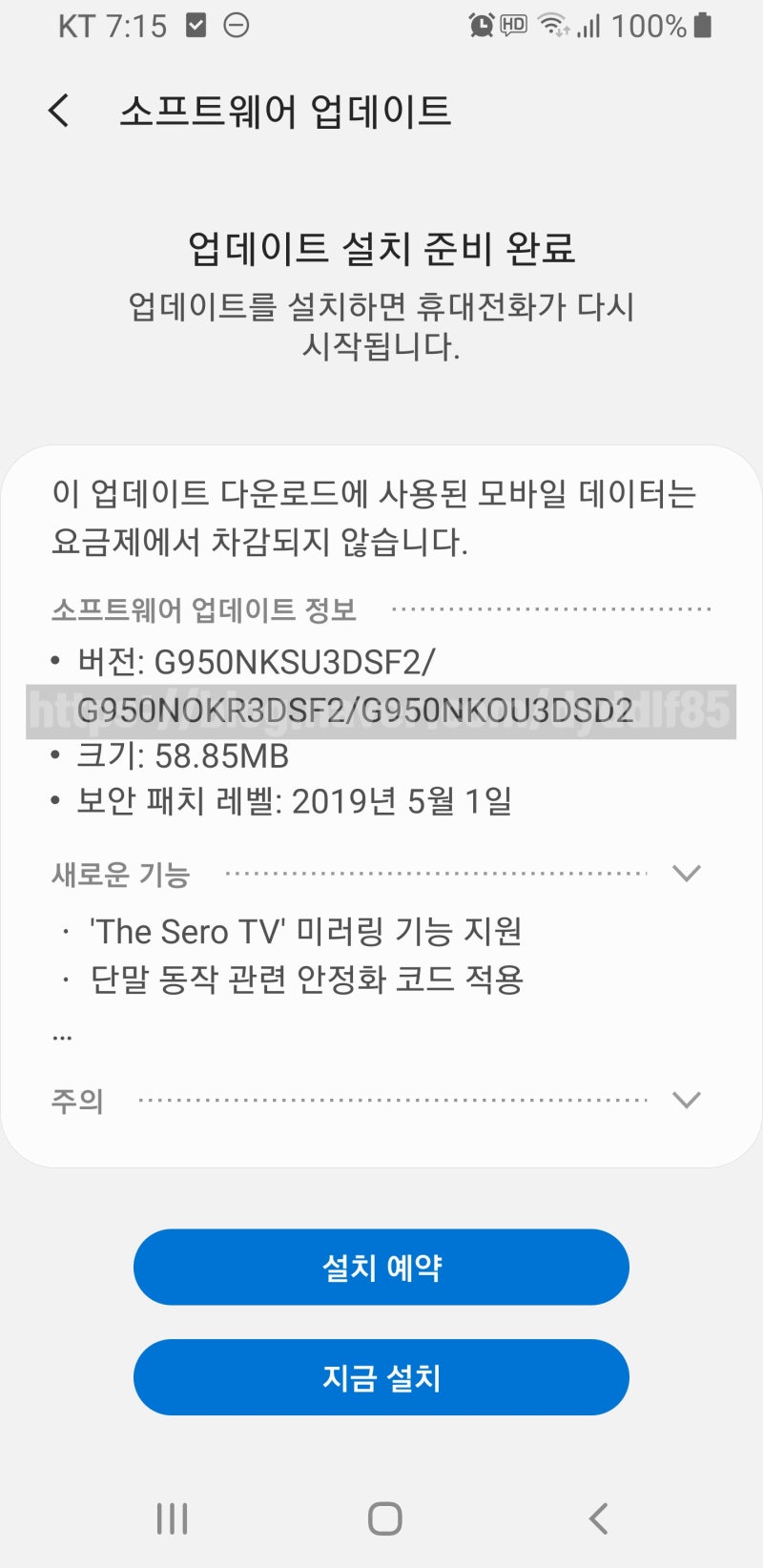The height and width of the screenshot is (1568, 763).
Task: Open recent apps from navigation bar
Action: tap(172, 1518)
